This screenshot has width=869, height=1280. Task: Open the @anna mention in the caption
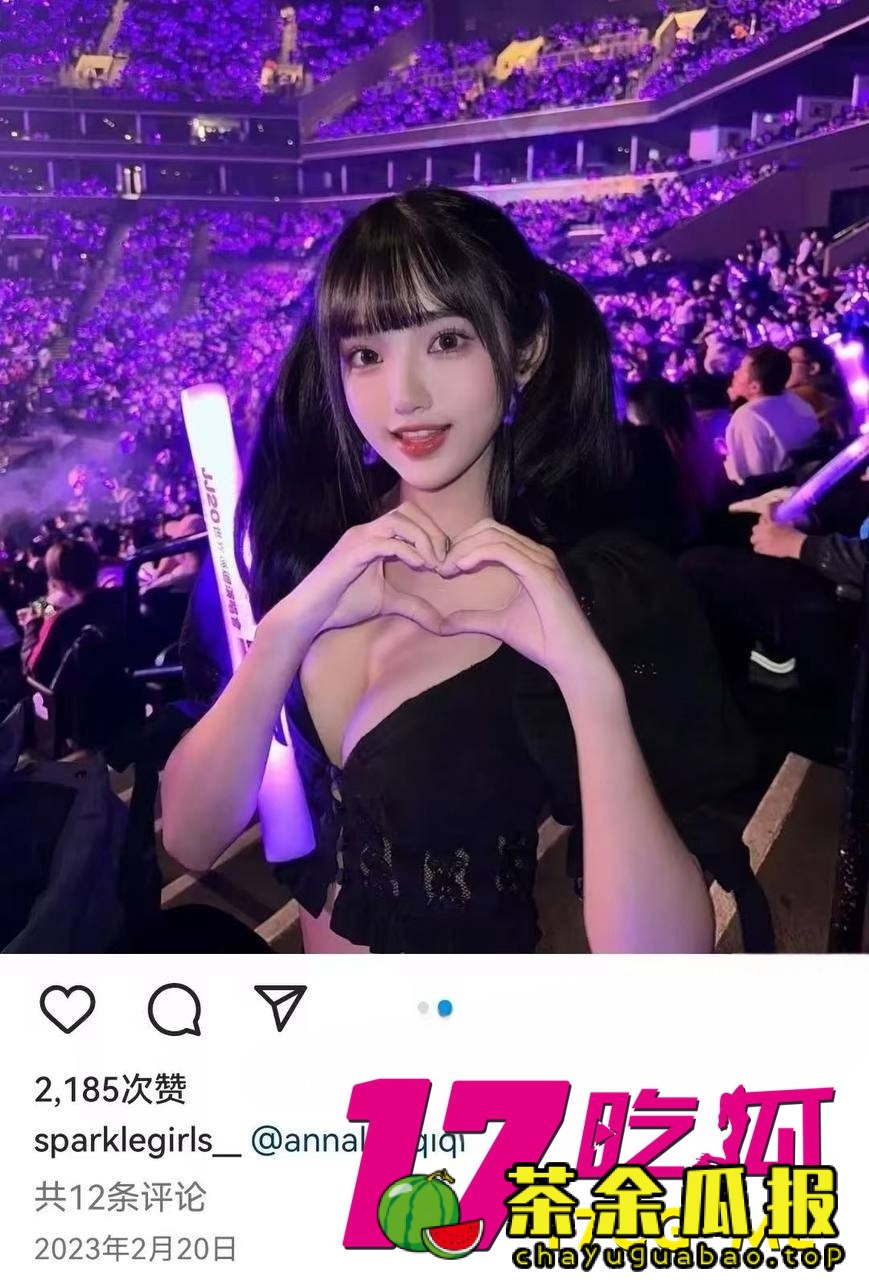tap(298, 1141)
